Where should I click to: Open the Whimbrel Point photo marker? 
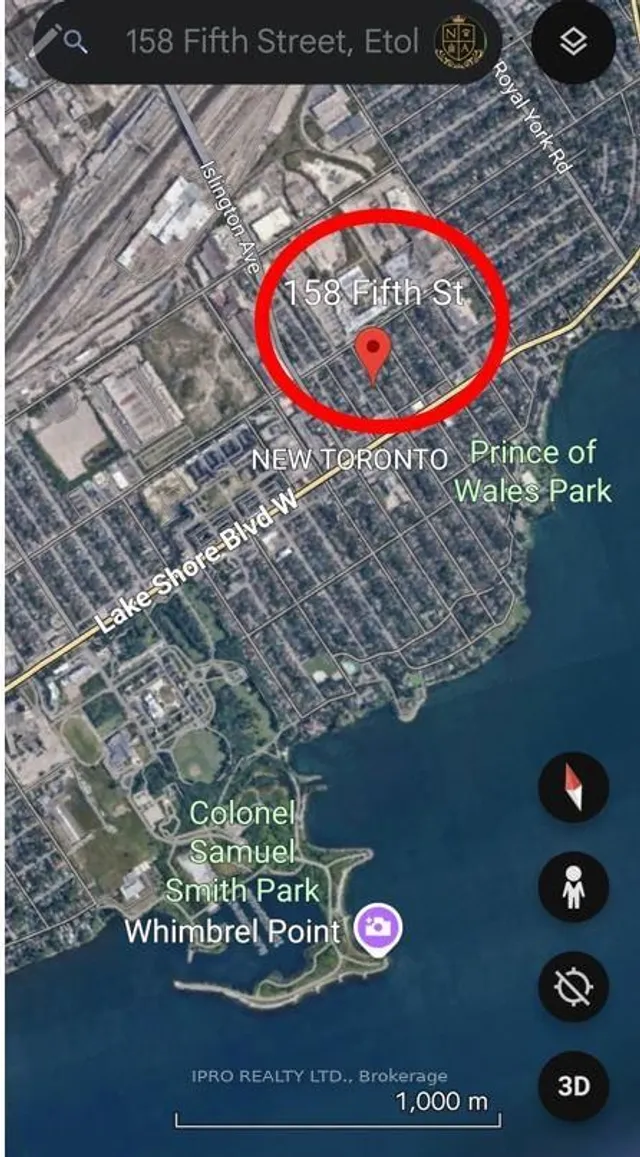378,929
